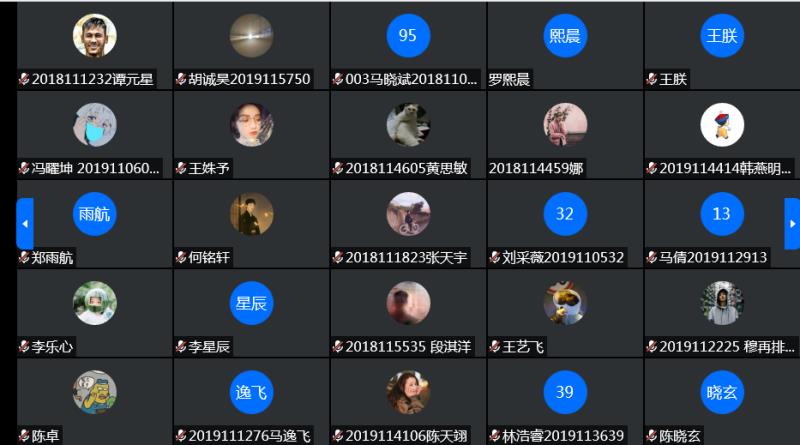Select participant tile 2018111232谭元星
This screenshot has width=800, height=445.
coord(95,46)
